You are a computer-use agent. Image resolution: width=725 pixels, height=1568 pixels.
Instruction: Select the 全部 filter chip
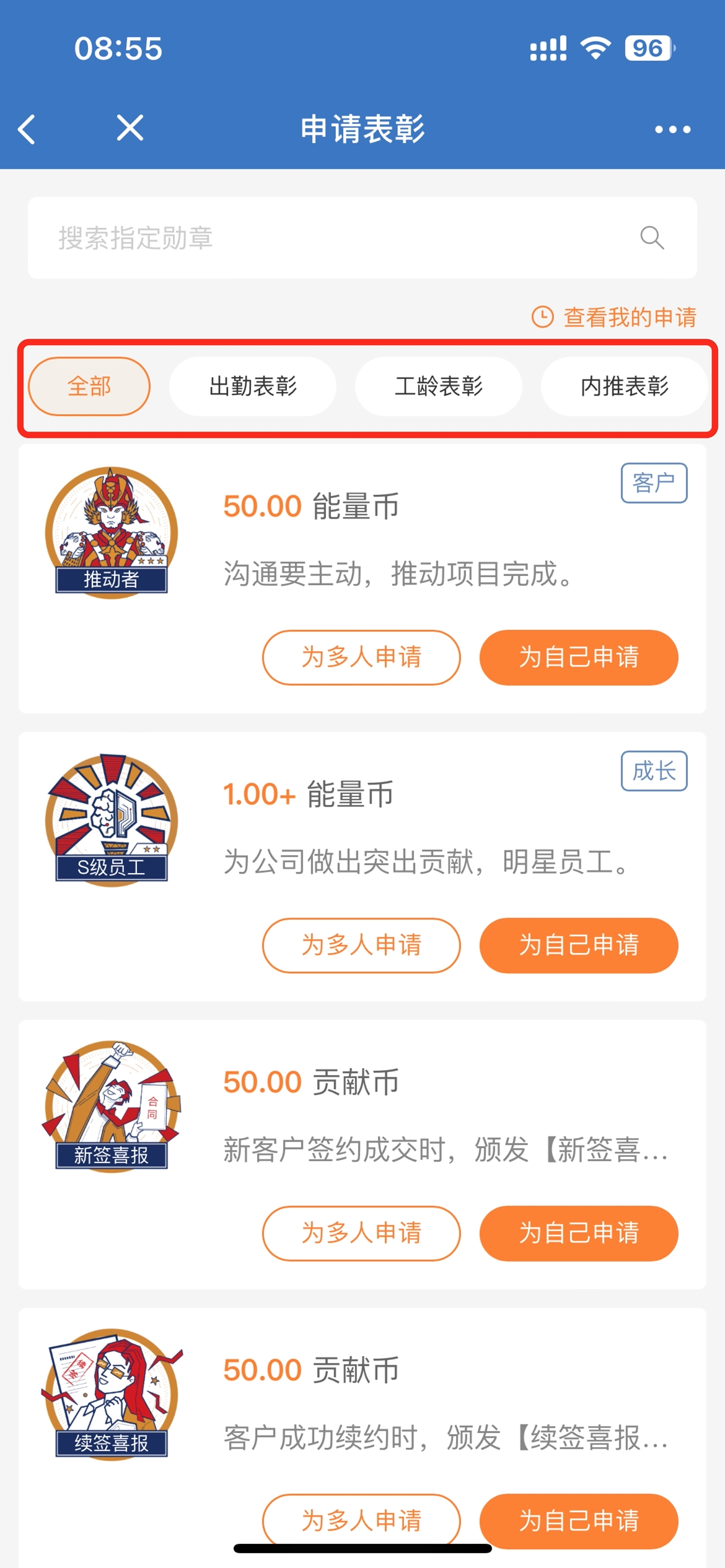(89, 386)
